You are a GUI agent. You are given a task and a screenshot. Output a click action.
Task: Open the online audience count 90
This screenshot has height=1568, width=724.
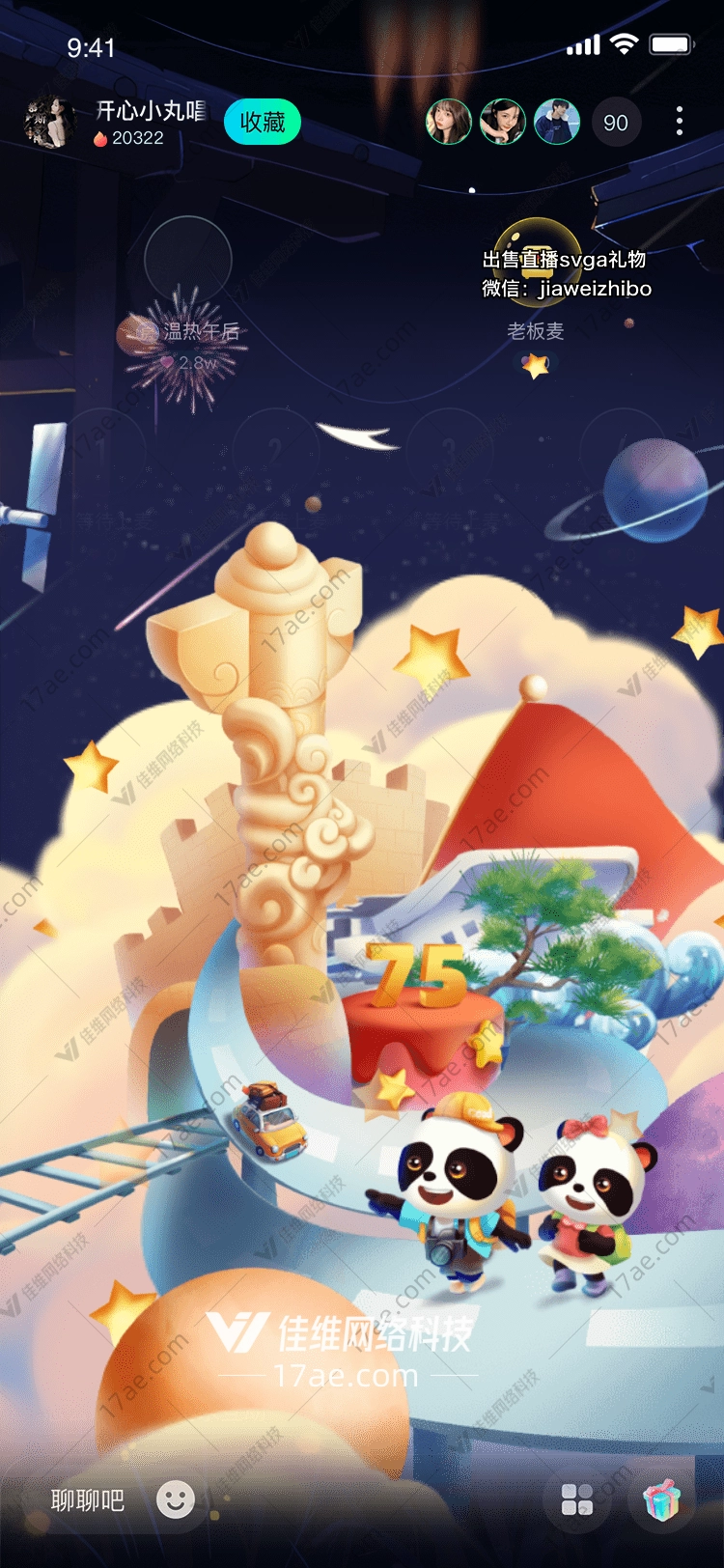coord(616,123)
